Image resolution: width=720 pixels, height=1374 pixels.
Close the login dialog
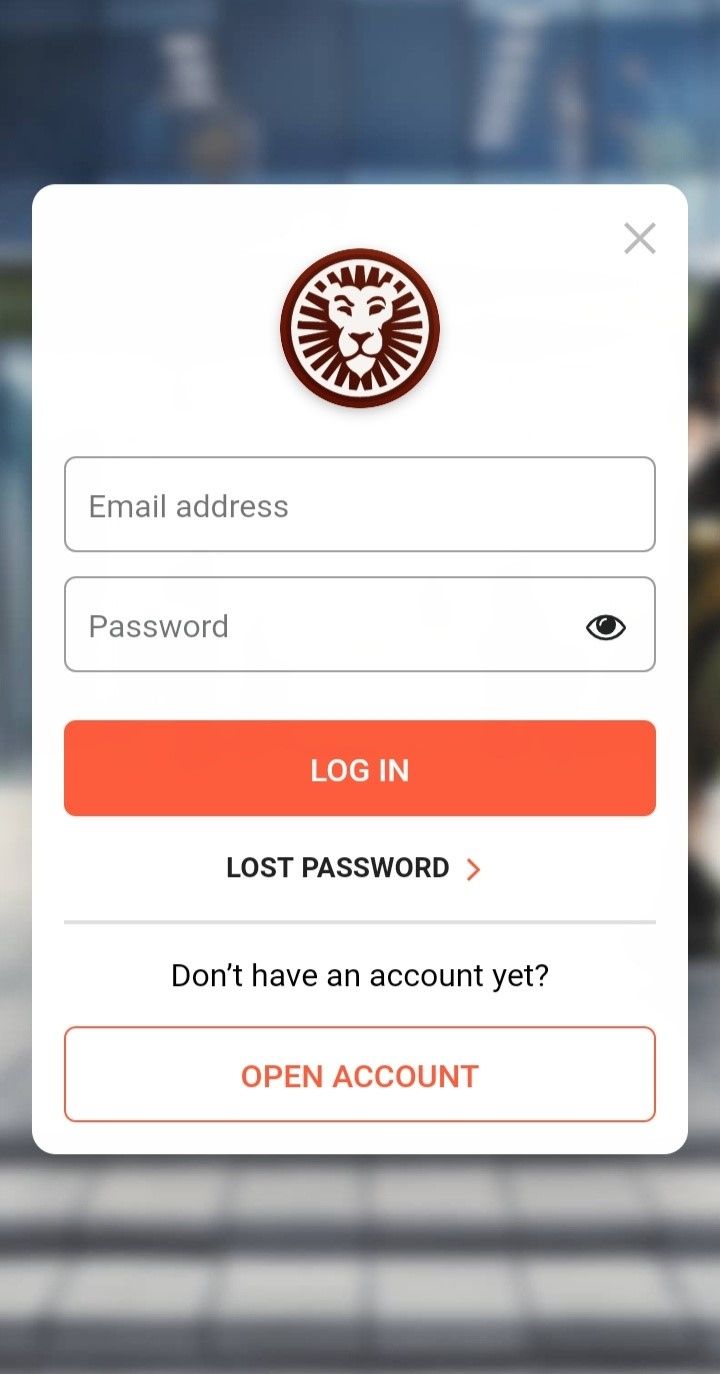(x=639, y=239)
